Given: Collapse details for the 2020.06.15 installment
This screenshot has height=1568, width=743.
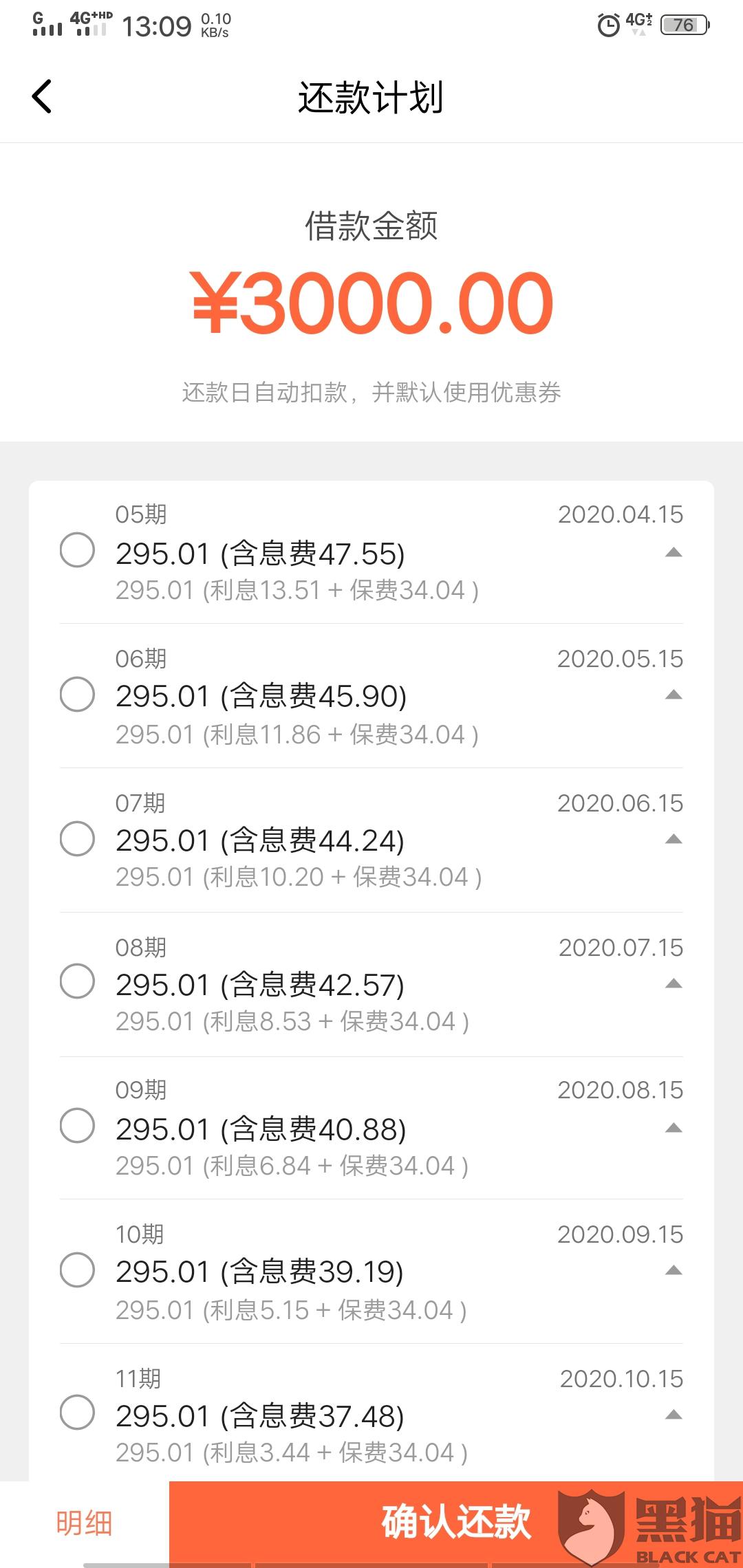Looking at the screenshot, I should tap(674, 840).
